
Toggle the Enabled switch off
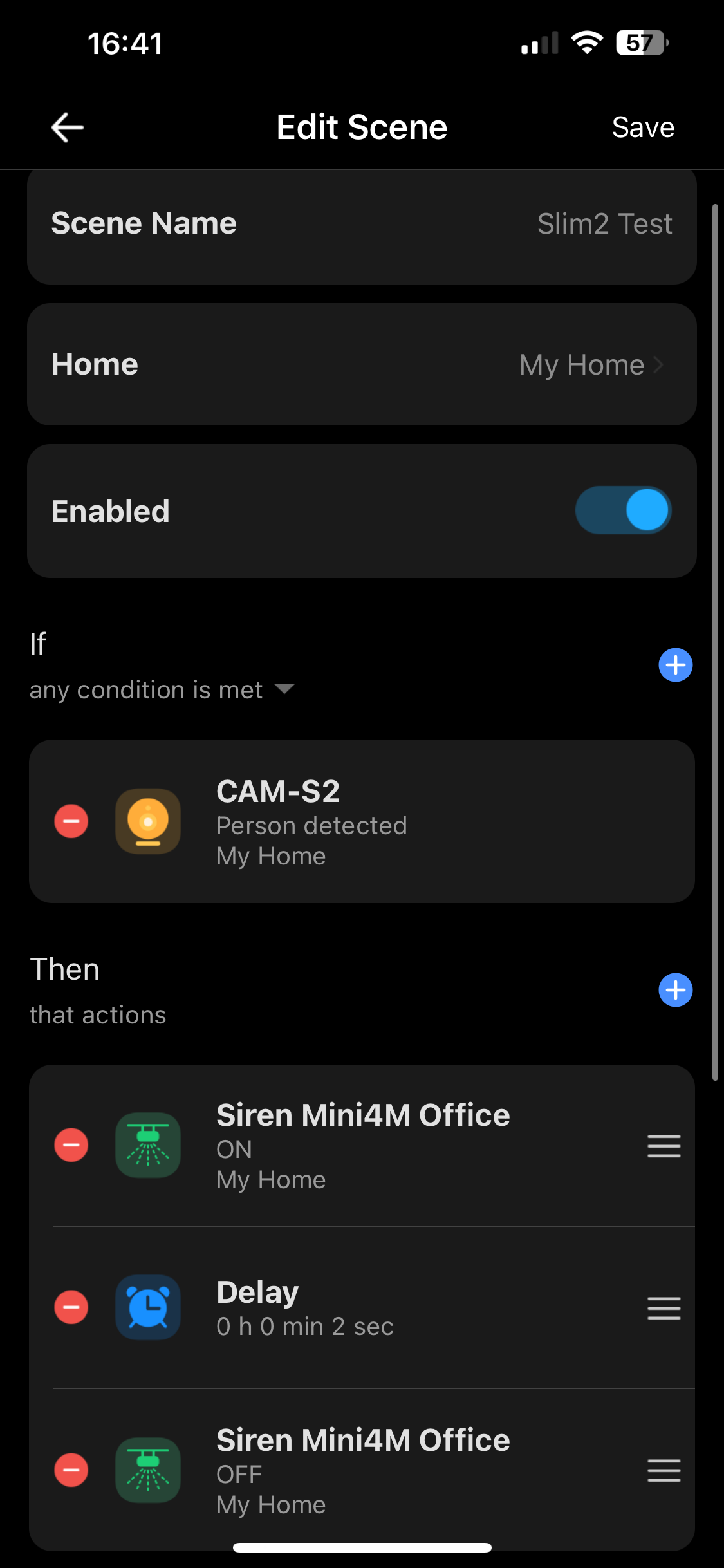click(x=623, y=510)
